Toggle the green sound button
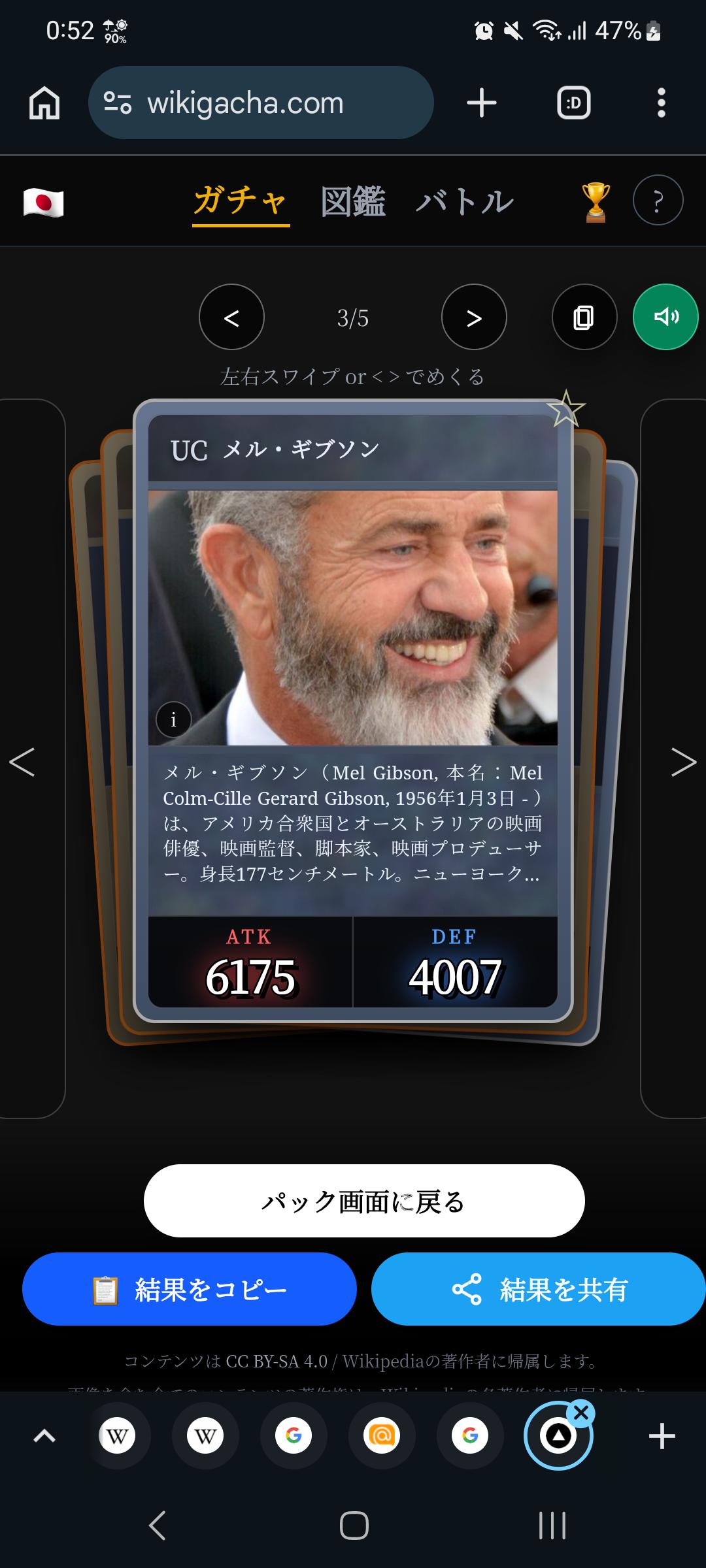This screenshot has height=1568, width=706. coord(665,318)
